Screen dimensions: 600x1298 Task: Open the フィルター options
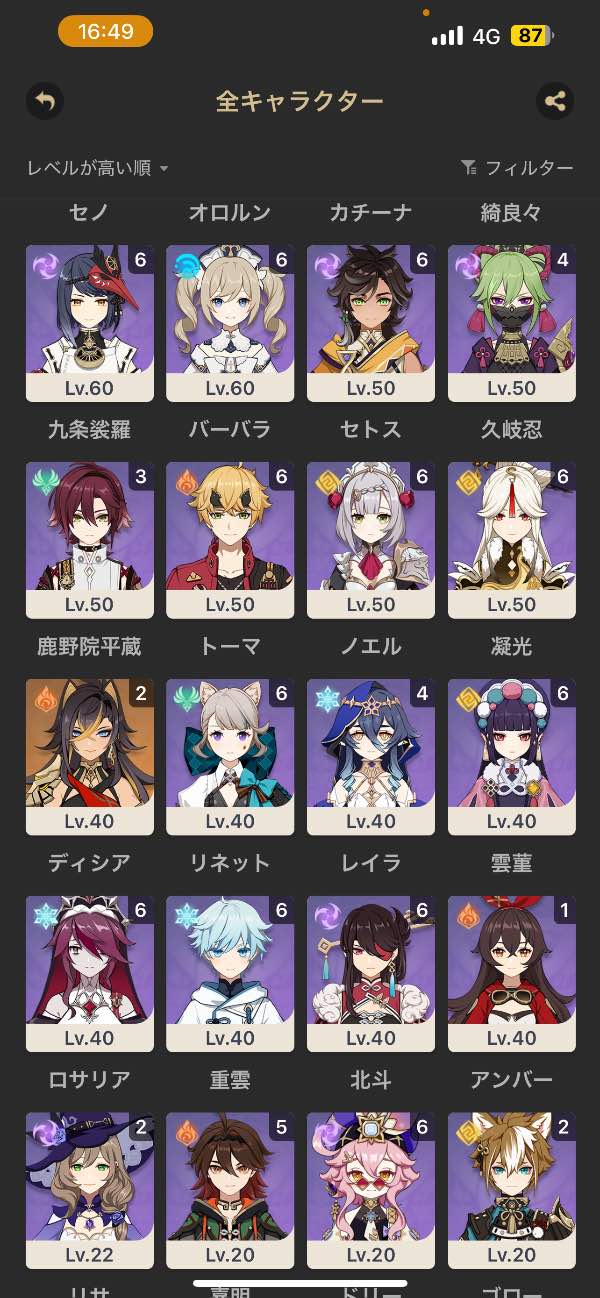[517, 168]
